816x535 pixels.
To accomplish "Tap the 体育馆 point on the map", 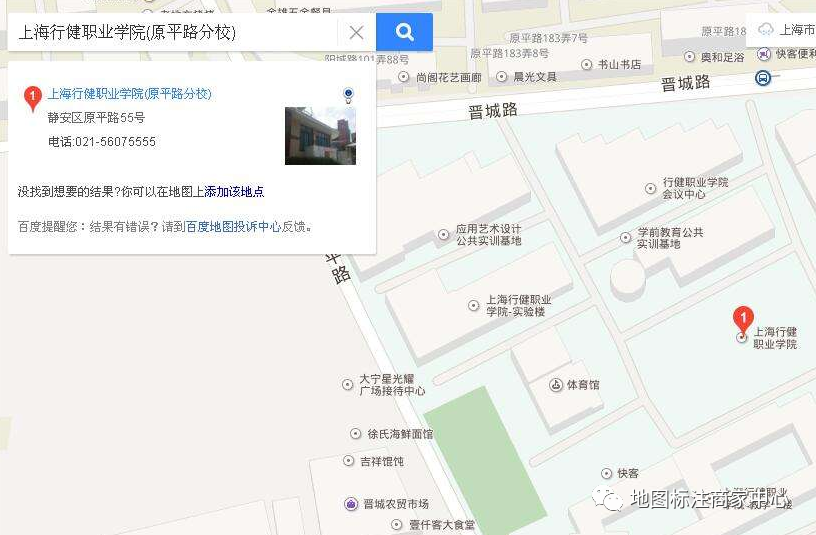I will point(557,384).
